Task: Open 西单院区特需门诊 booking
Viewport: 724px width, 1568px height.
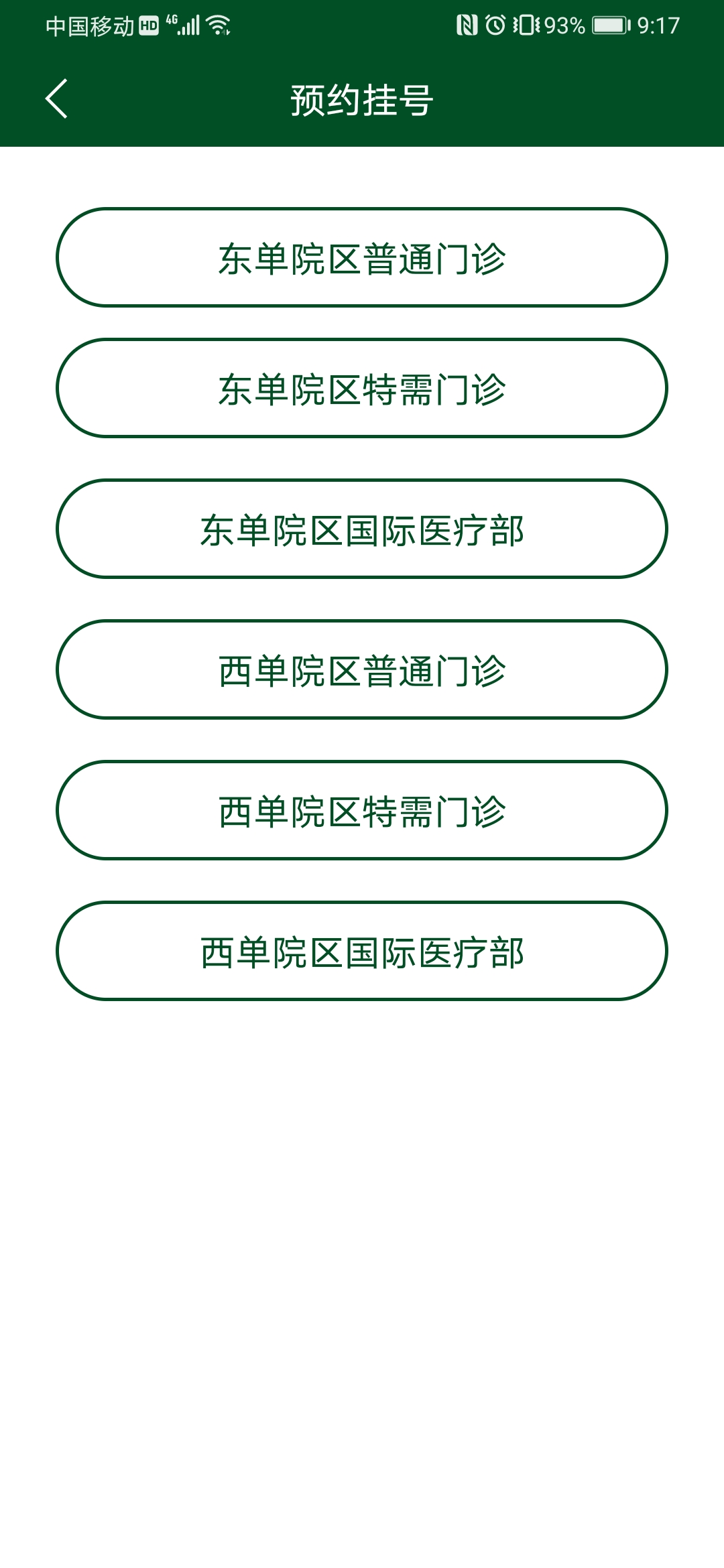Action: click(x=362, y=811)
